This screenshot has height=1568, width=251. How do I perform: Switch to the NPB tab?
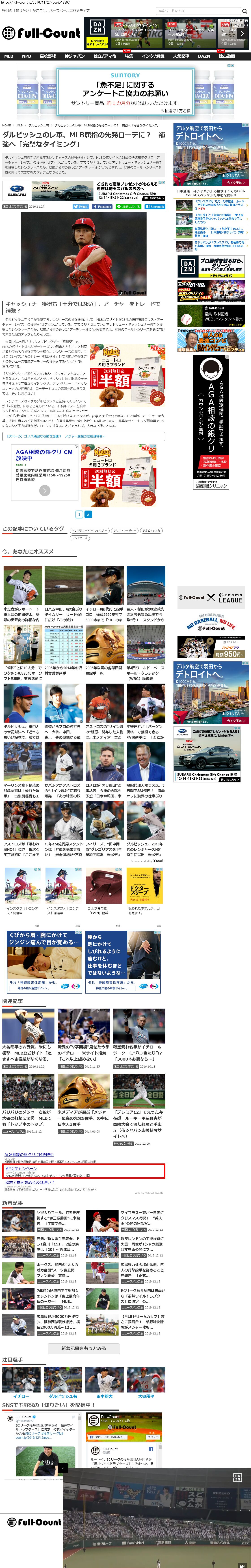point(26,56)
